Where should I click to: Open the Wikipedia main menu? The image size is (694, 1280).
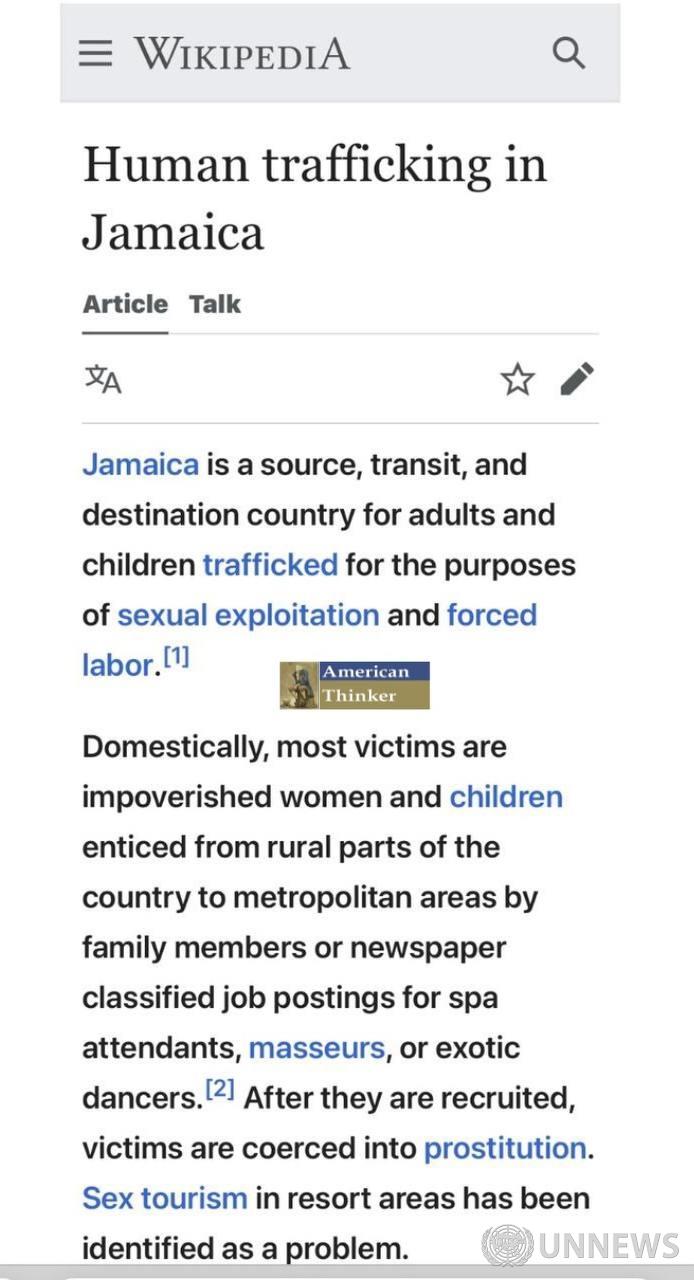click(x=96, y=53)
